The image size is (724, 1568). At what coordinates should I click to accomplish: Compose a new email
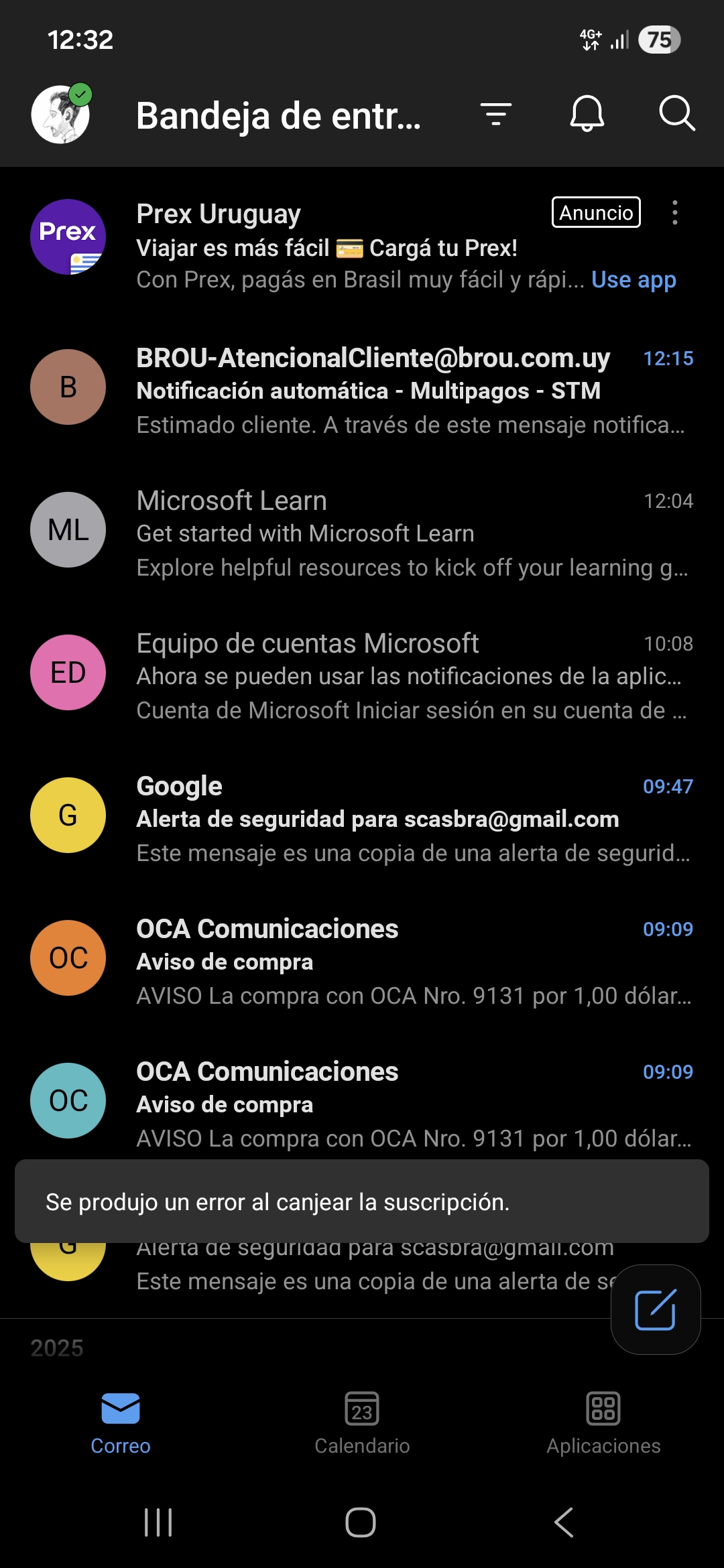click(x=655, y=1309)
